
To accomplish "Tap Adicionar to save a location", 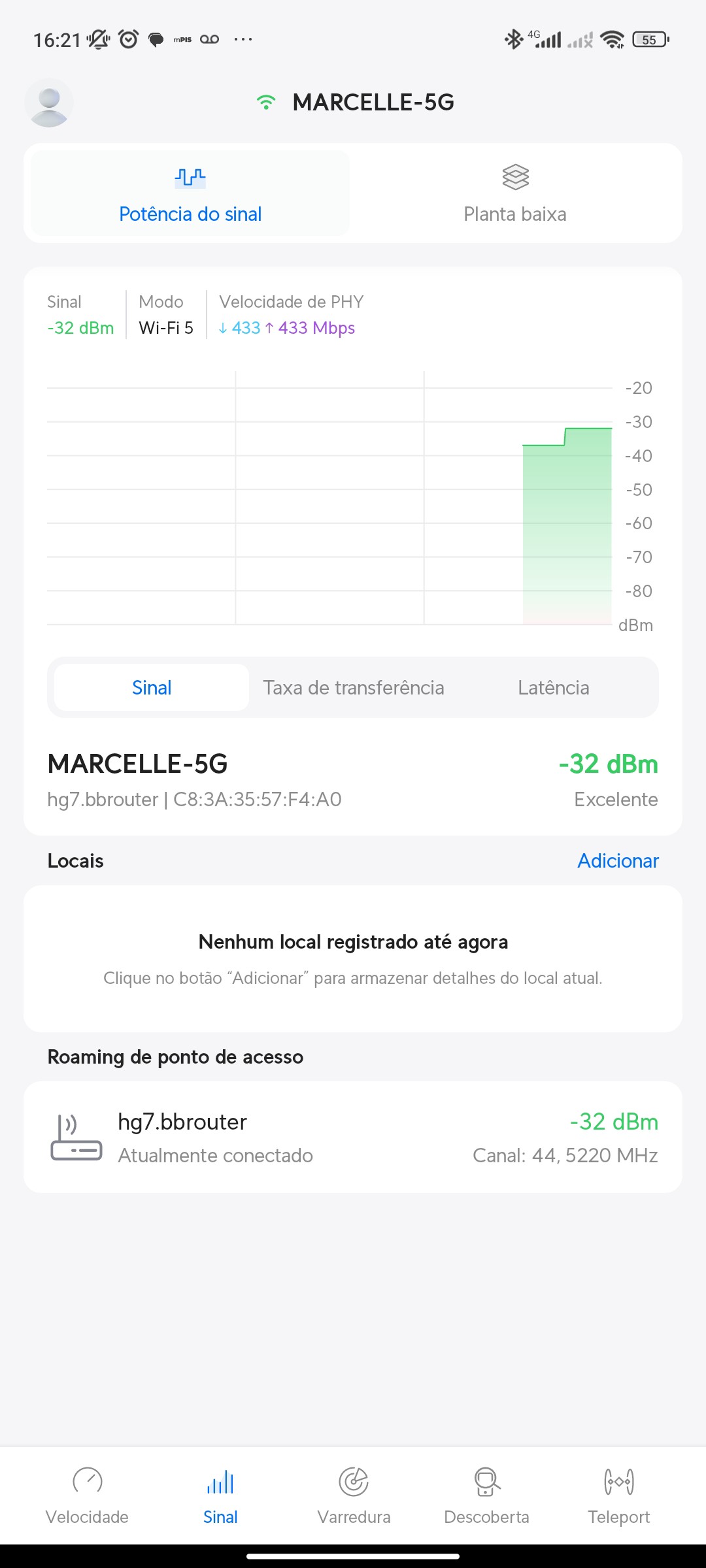I will [618, 860].
